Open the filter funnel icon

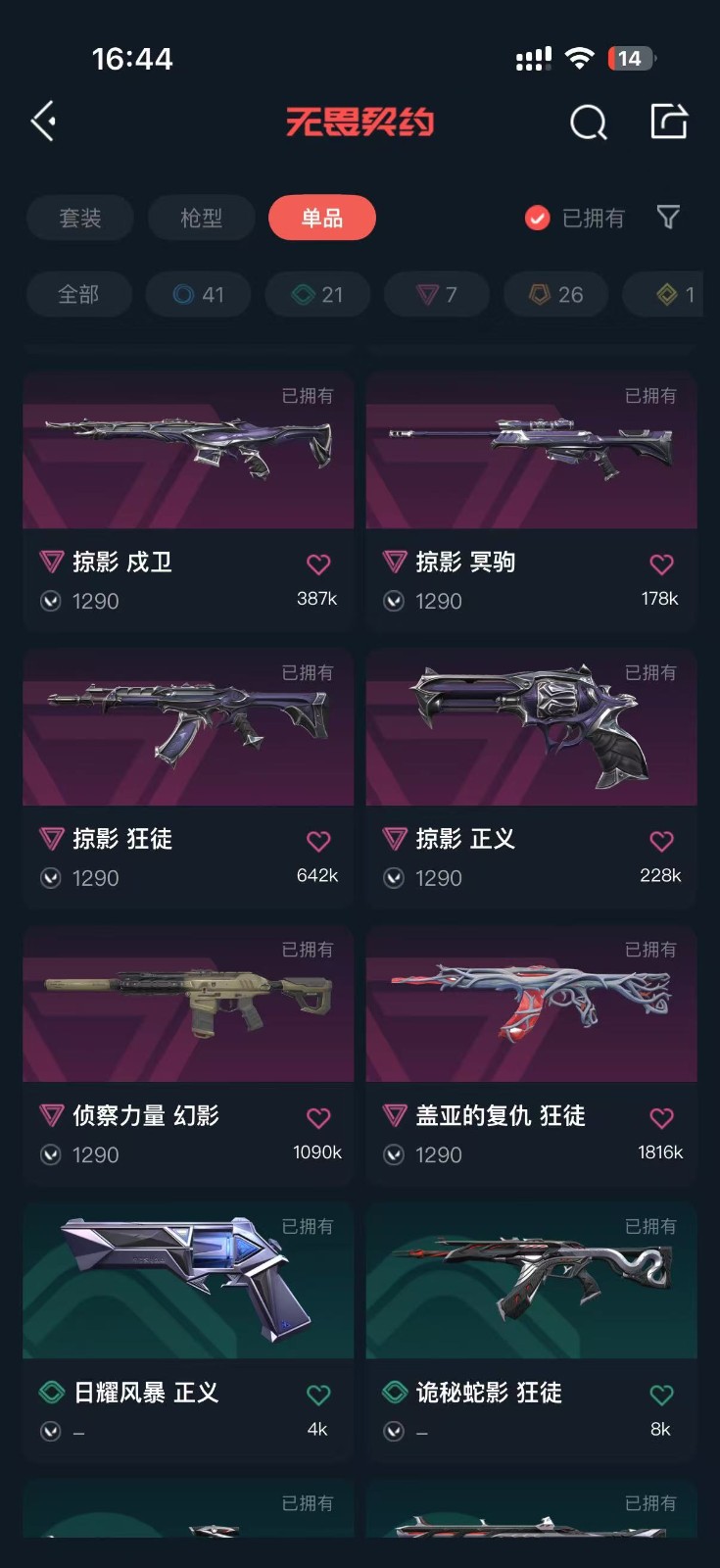point(668,218)
